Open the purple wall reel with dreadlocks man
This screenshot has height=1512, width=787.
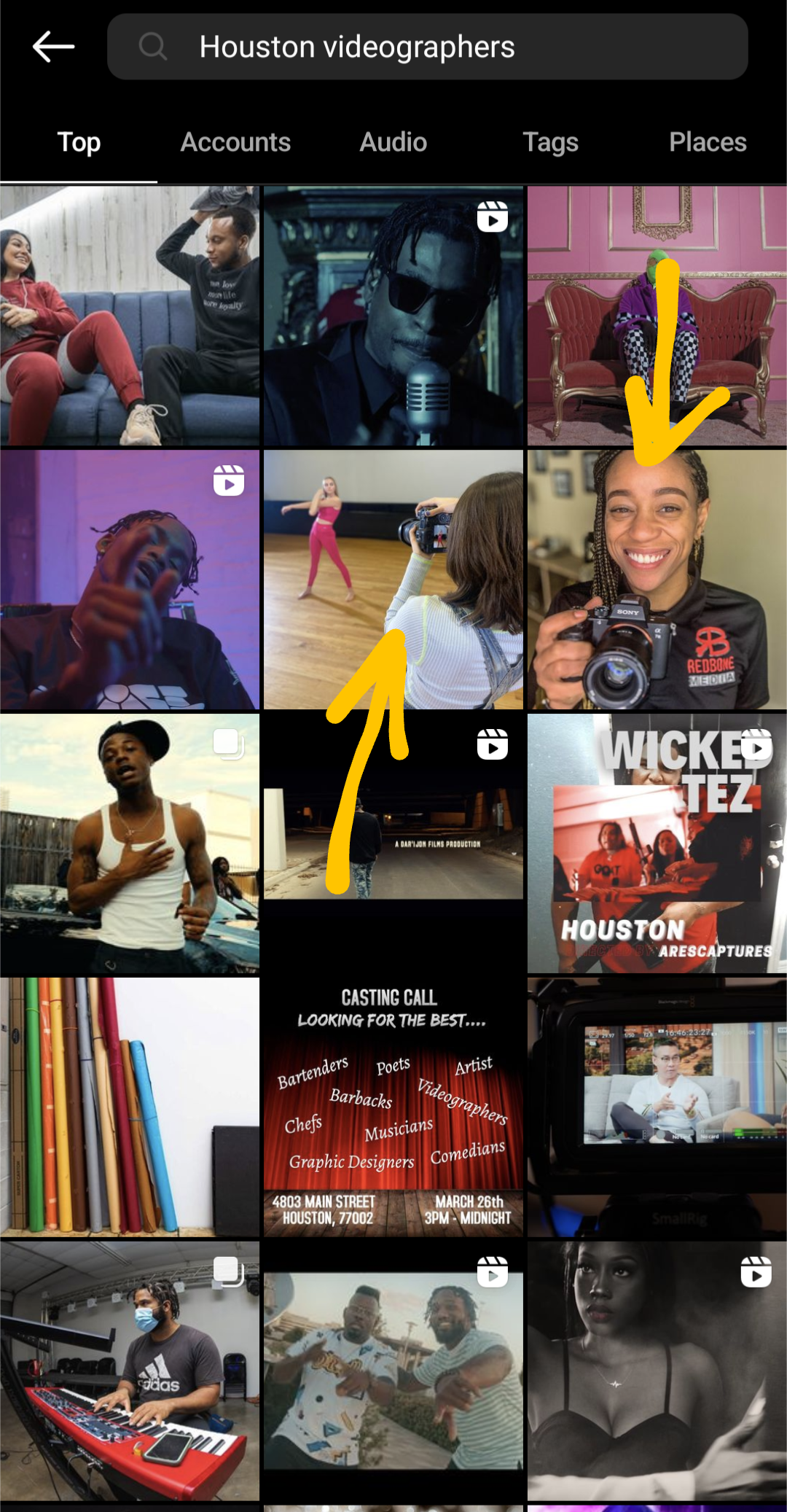[130, 580]
